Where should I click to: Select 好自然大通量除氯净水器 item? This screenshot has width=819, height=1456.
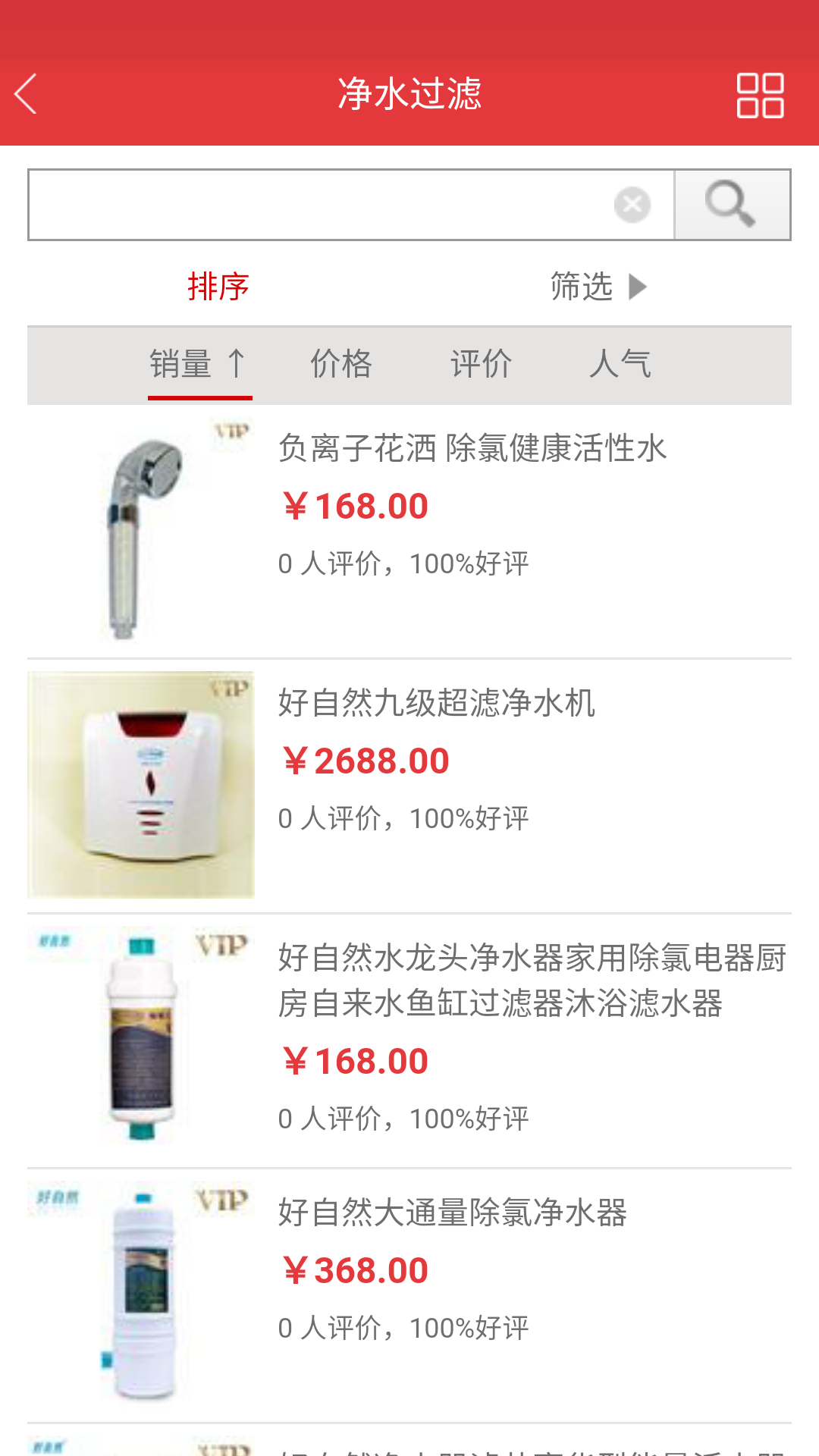[452, 1213]
